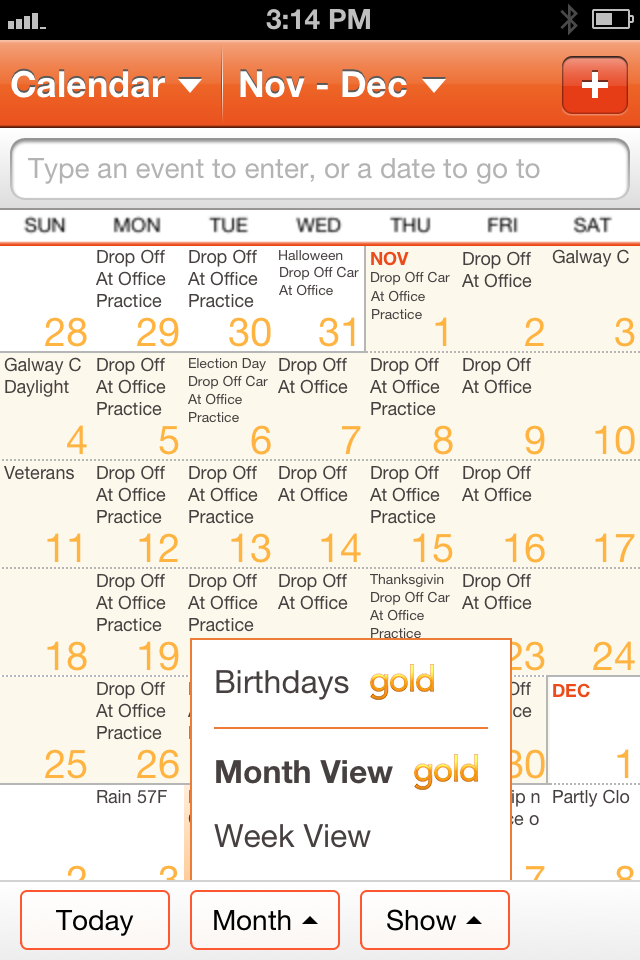The width and height of the screenshot is (640, 960).
Task: Add a new event with the plus button
Action: [x=594, y=85]
